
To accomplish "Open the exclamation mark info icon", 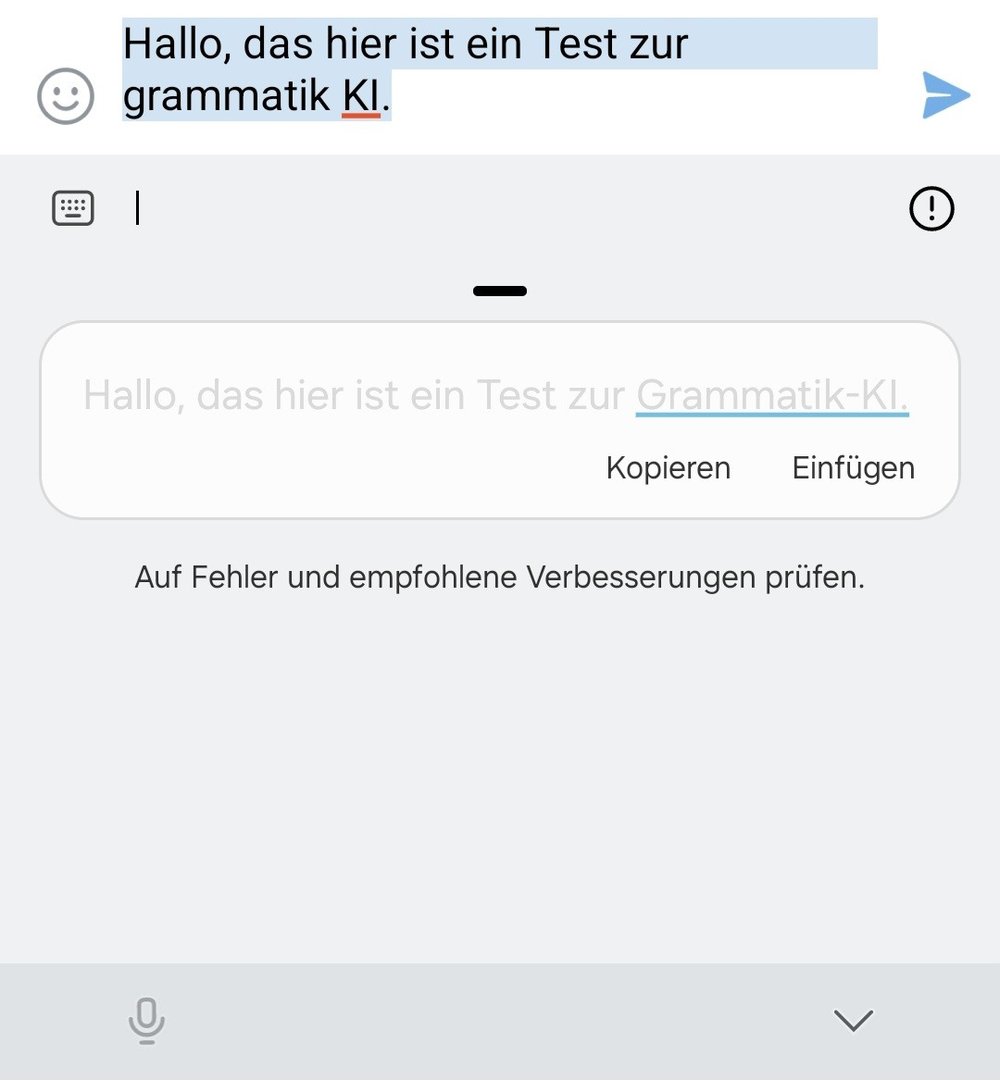I will (932, 209).
